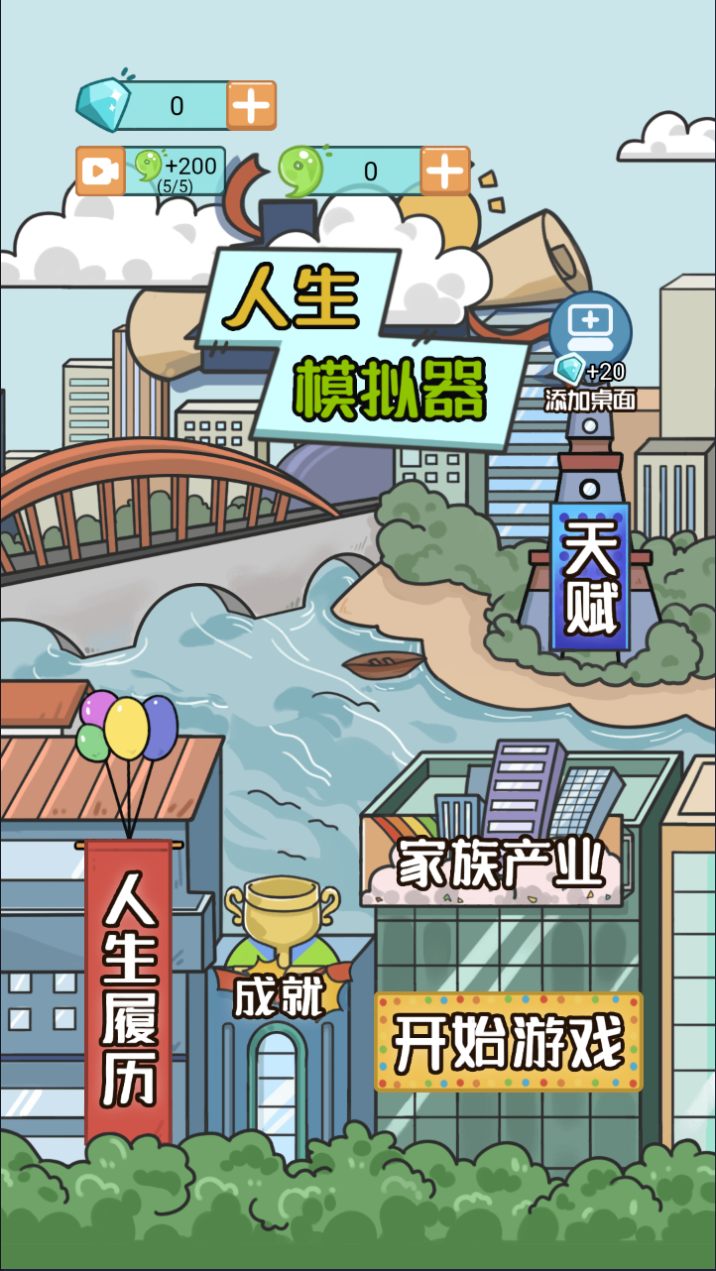This screenshot has height=1271, width=716.
Task: Start the game with 开始游戏
Action: pos(508,1041)
